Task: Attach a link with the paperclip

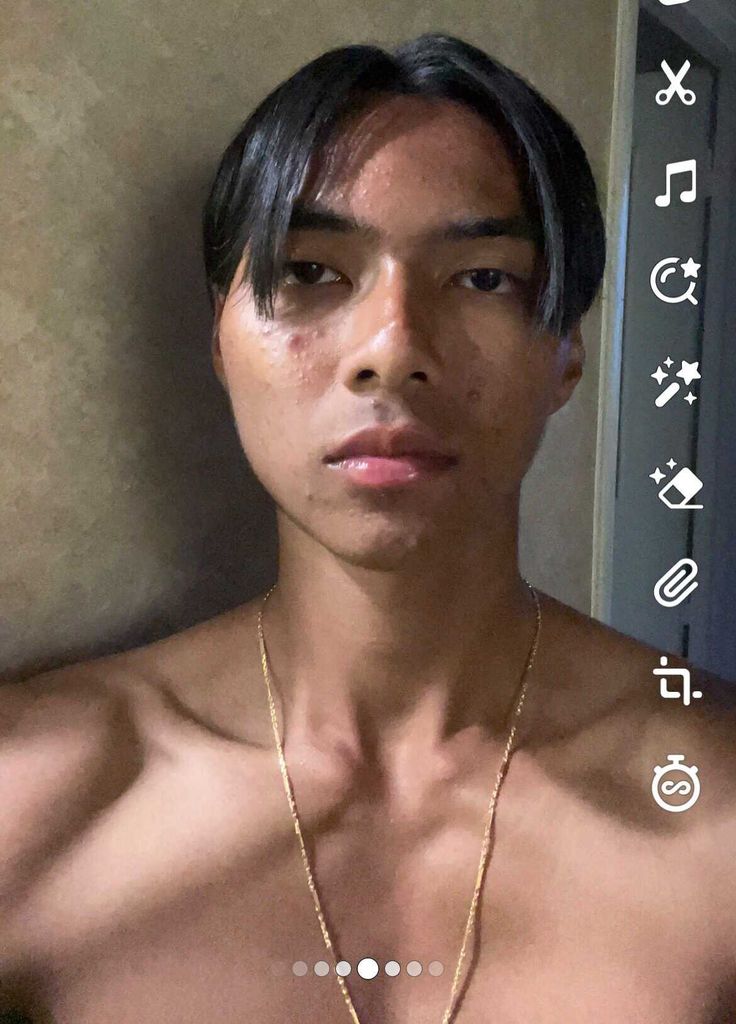Action: 676,583
